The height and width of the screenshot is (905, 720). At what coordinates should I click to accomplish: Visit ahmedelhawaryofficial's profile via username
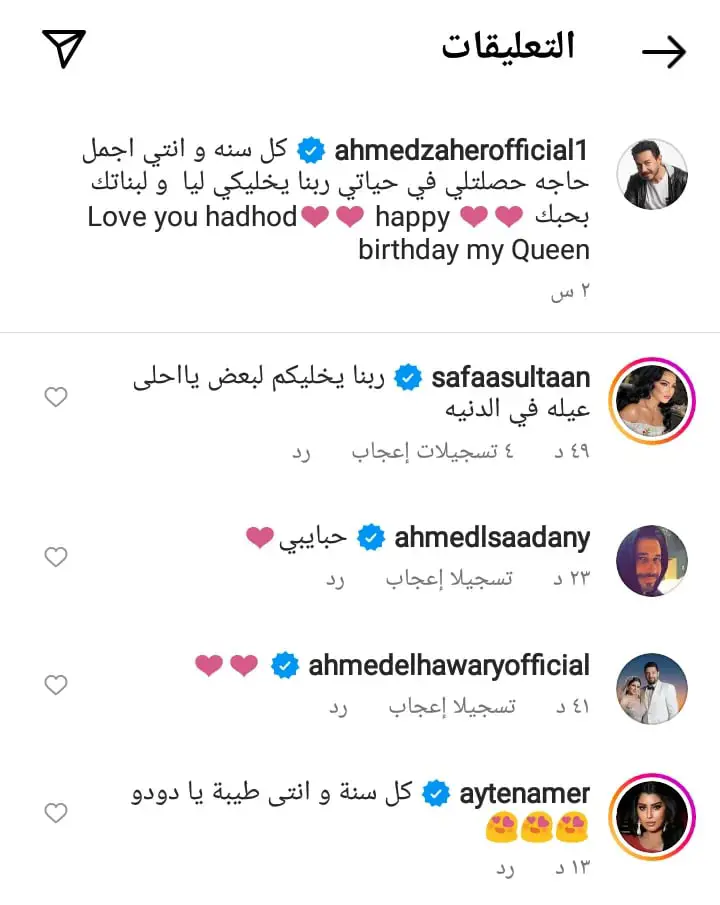point(449,666)
